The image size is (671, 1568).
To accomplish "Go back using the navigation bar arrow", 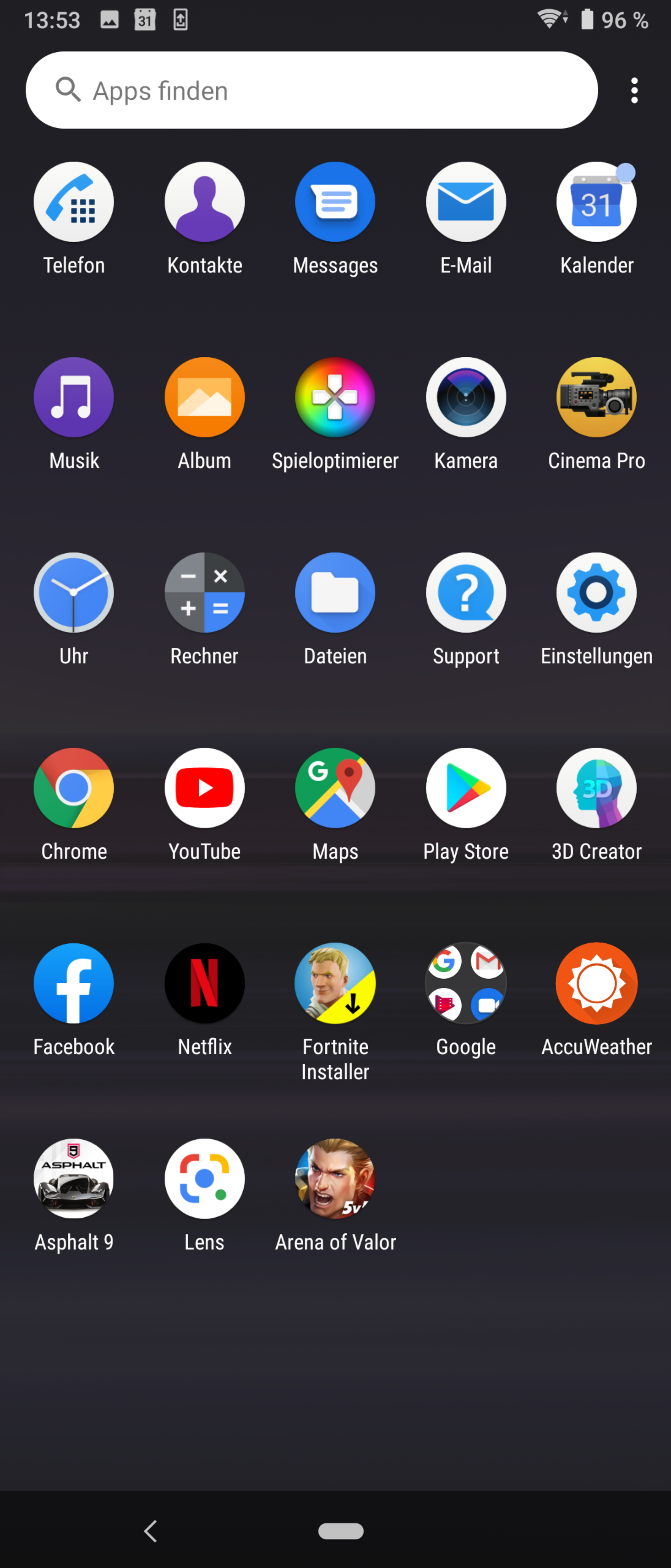I will pos(151,1530).
